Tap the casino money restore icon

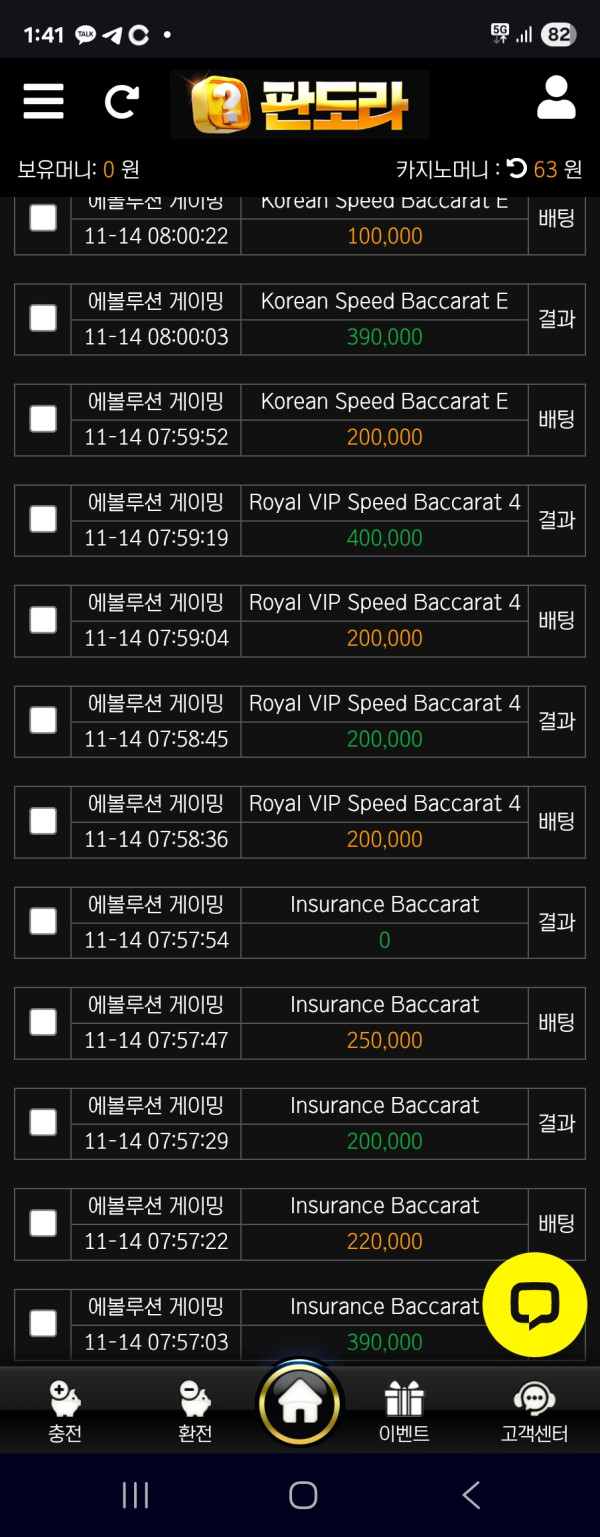[517, 169]
